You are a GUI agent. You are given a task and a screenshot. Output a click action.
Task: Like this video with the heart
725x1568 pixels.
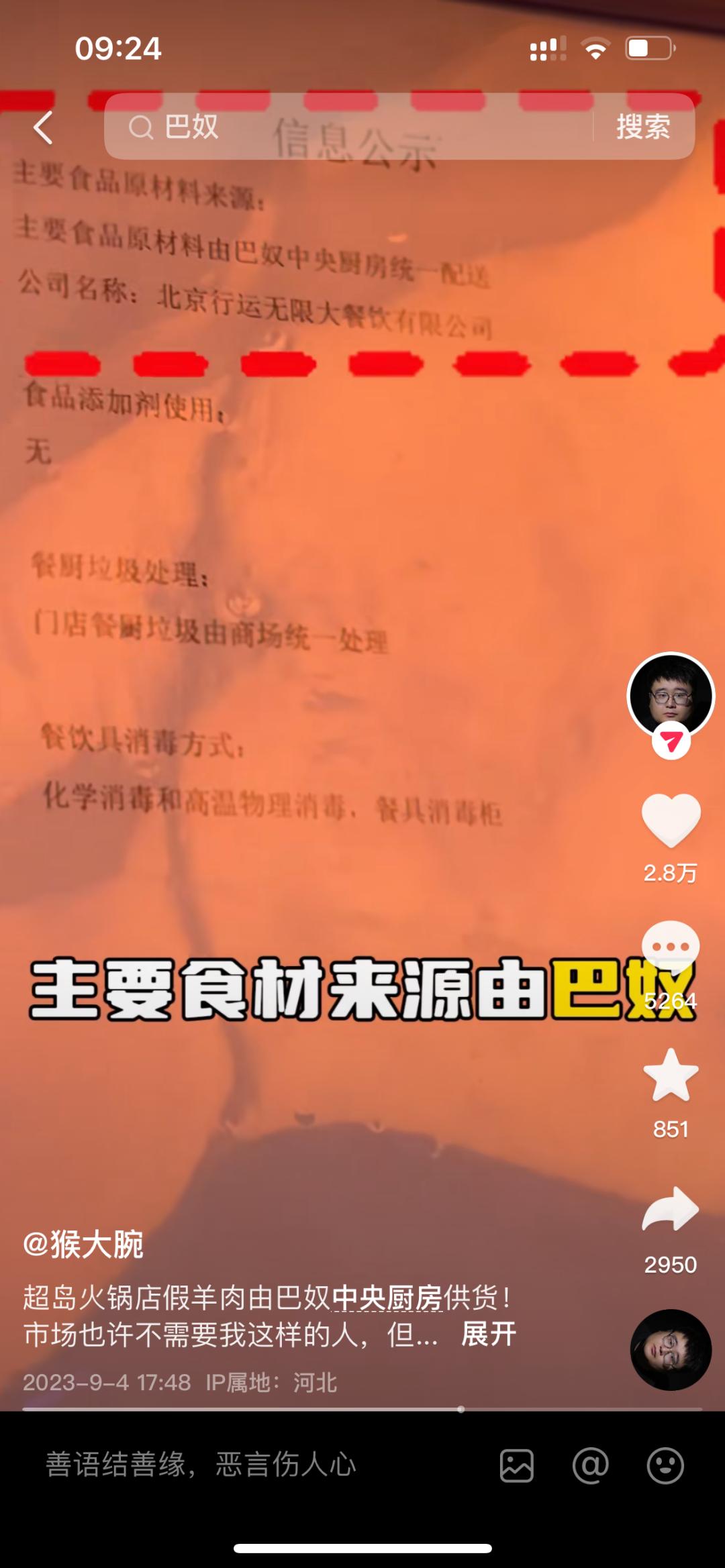pyautogui.click(x=671, y=820)
